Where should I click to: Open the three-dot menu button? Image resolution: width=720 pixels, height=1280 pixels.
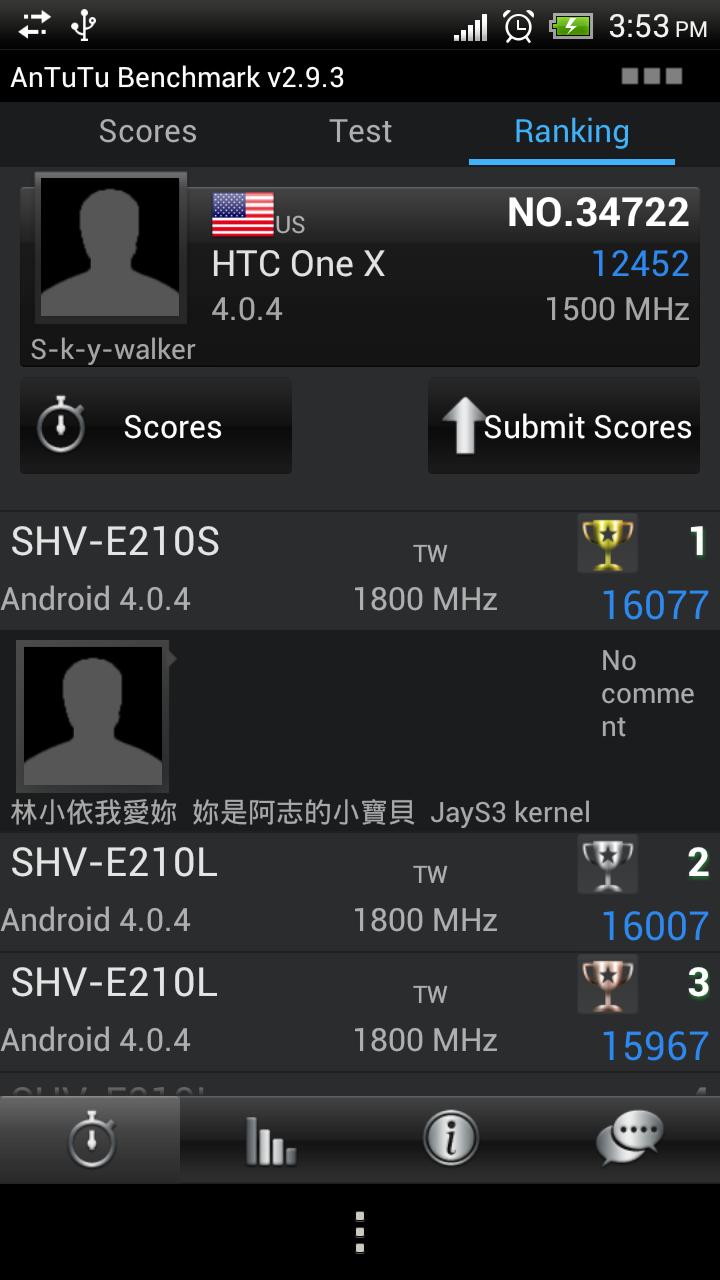[360, 1232]
